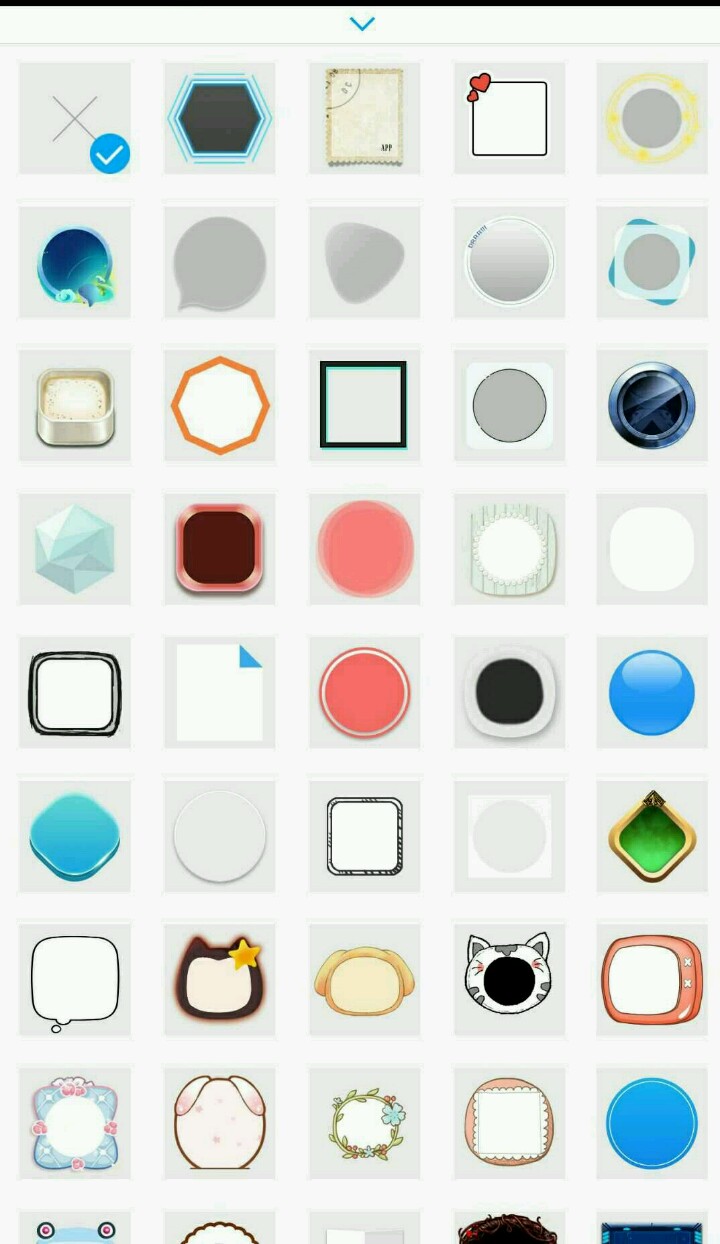Select the glossy blue sphere frame

pyautogui.click(x=652, y=692)
